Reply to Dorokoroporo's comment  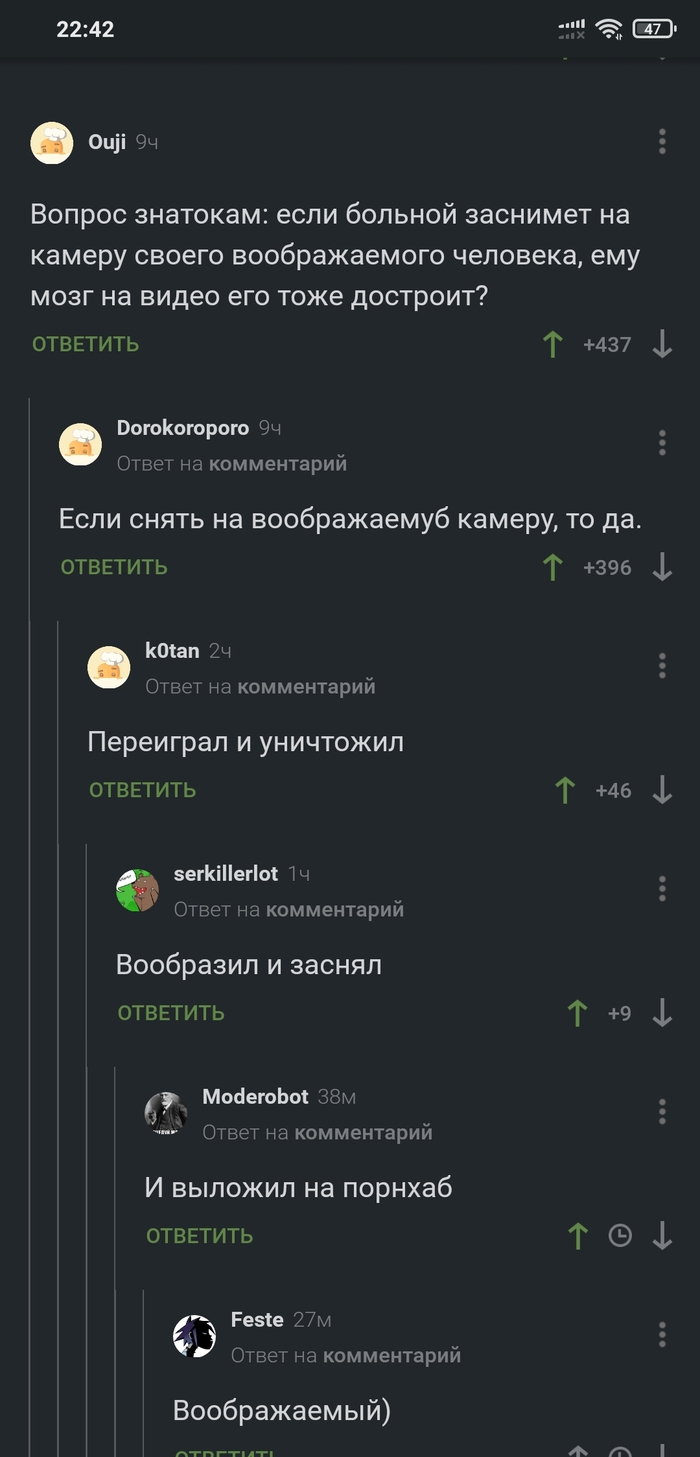pos(114,567)
